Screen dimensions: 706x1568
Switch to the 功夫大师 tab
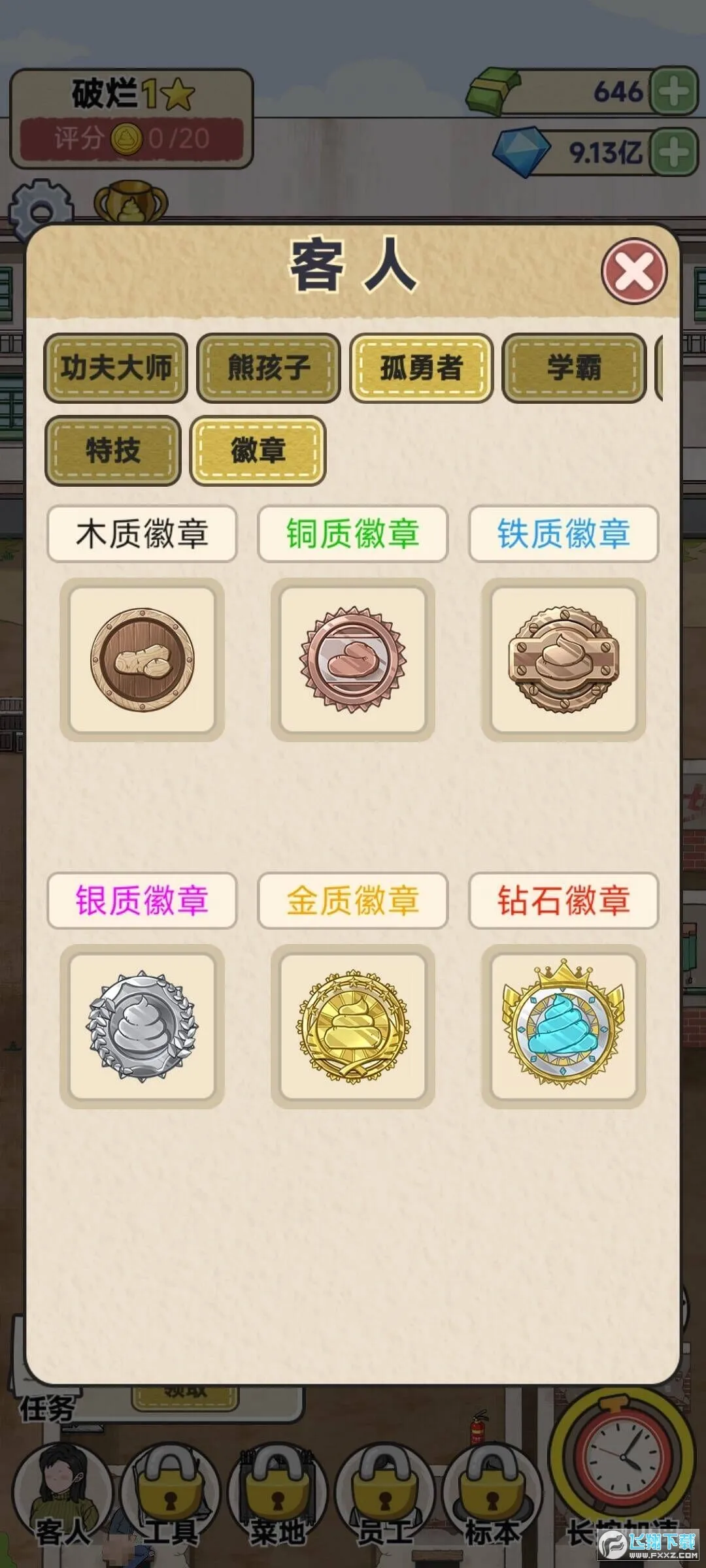coord(116,368)
